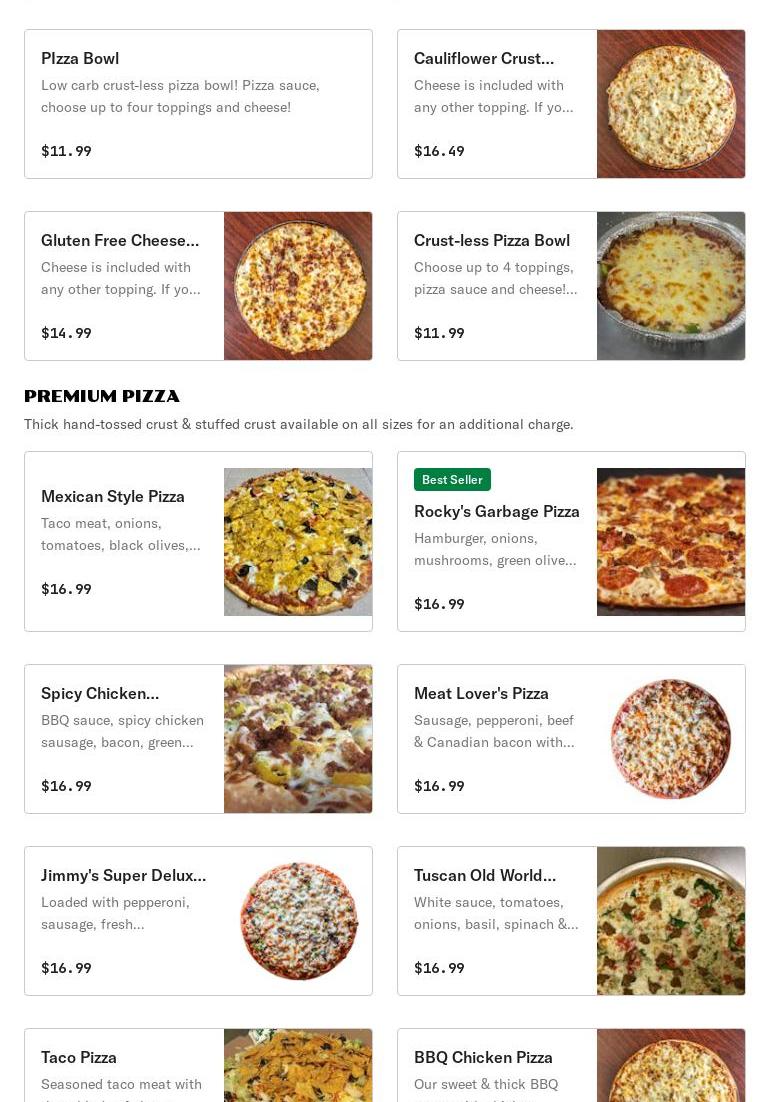Choose the Crust-less Pizza Bowl card
This screenshot has height=1102, width=770.
[570, 286]
